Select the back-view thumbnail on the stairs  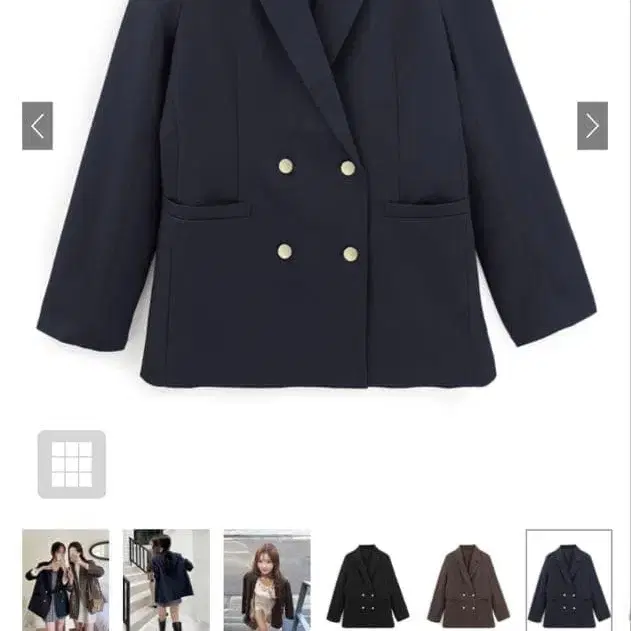[166, 580]
